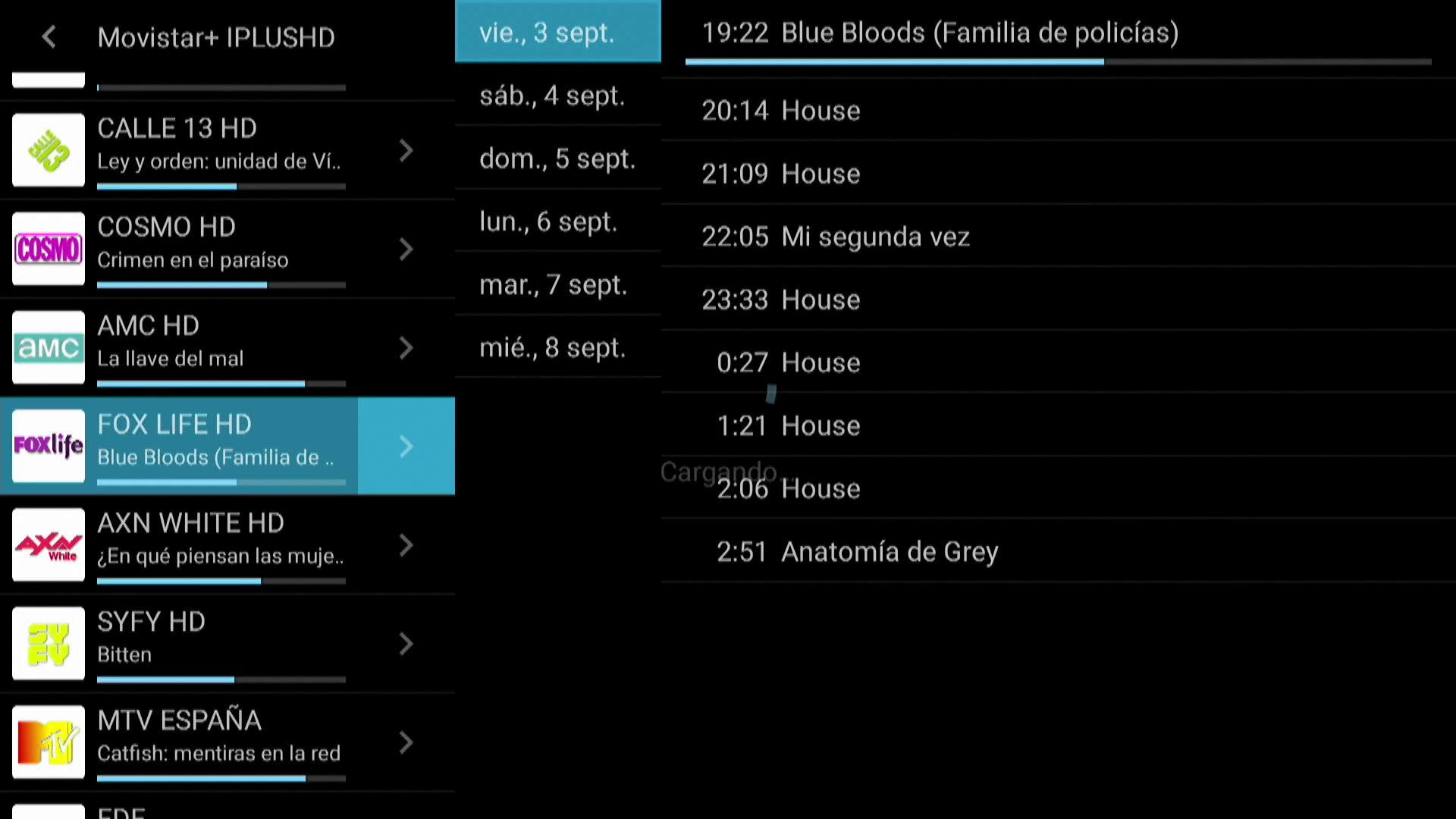Go back from the Movistar+ IPLUSHD list
This screenshot has height=819, width=1456.
[49, 36]
